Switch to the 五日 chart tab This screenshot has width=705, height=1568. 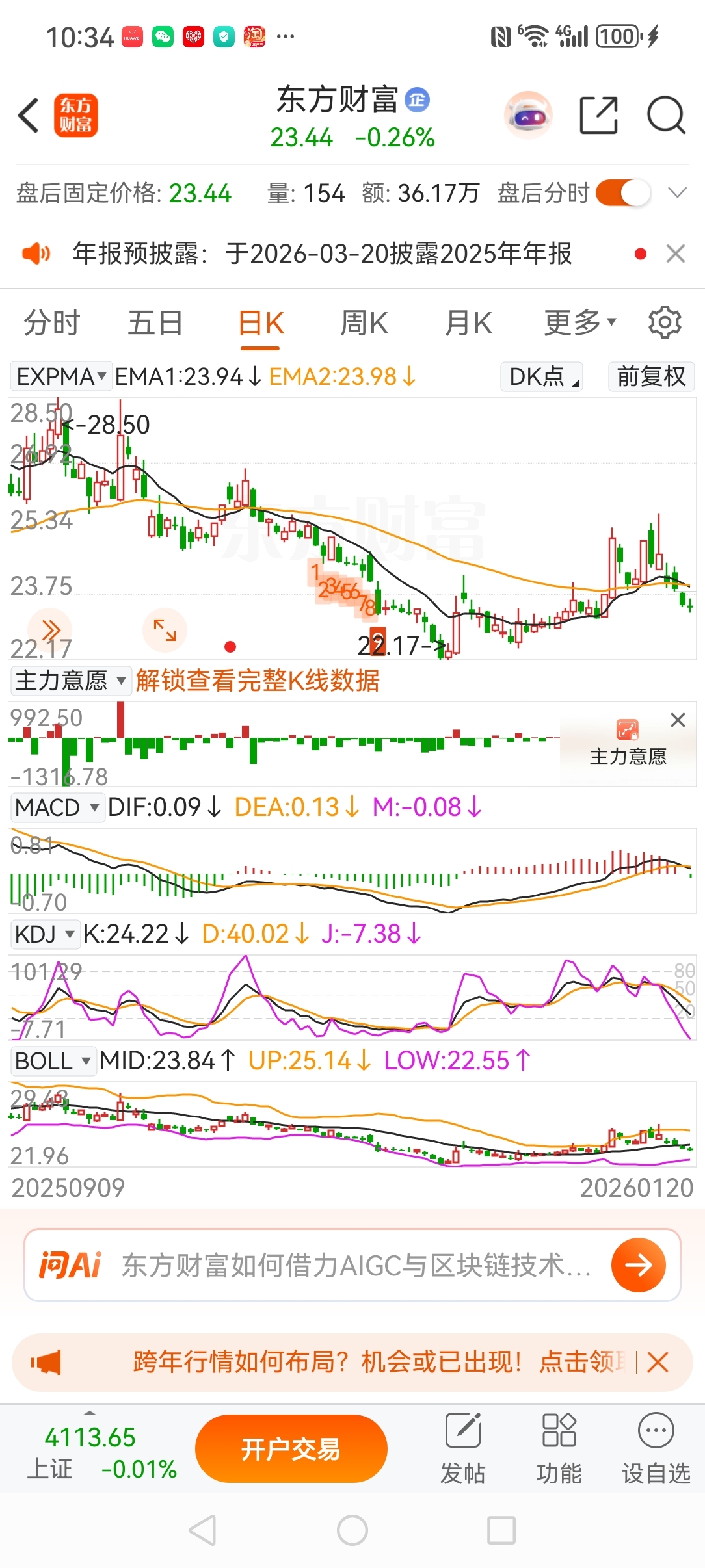point(155,323)
